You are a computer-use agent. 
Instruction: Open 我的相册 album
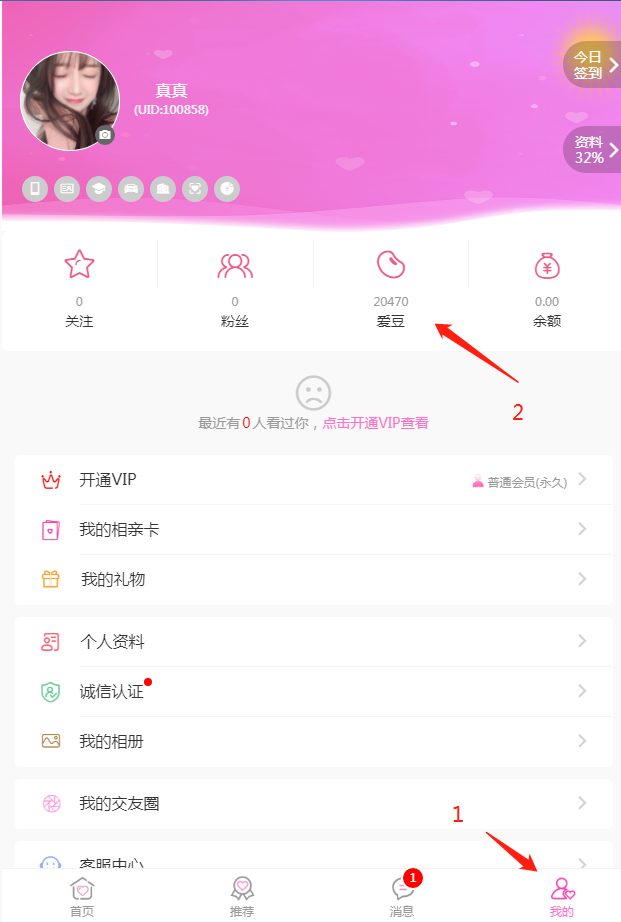[x=313, y=741]
